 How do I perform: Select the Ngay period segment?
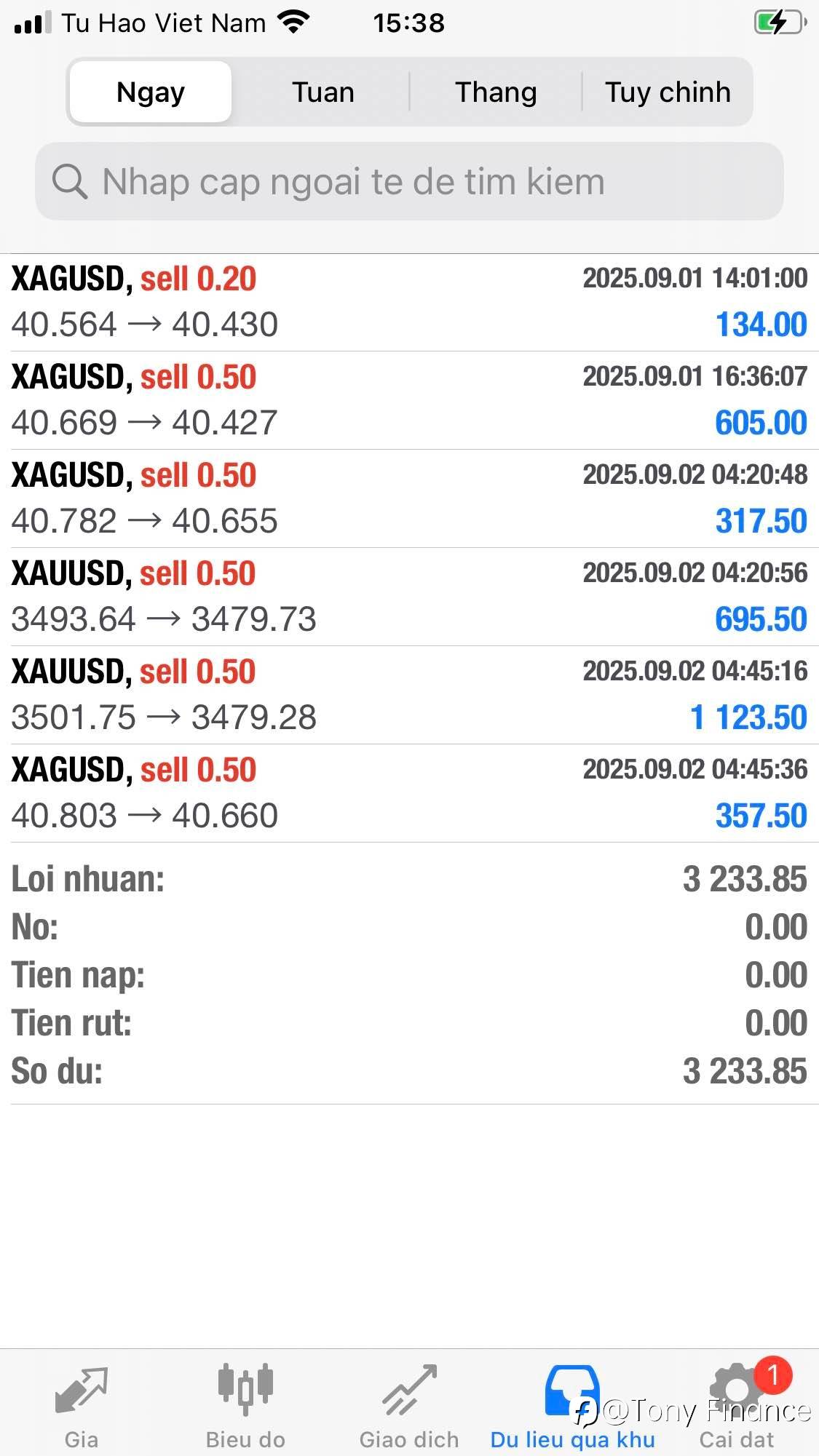coord(151,92)
